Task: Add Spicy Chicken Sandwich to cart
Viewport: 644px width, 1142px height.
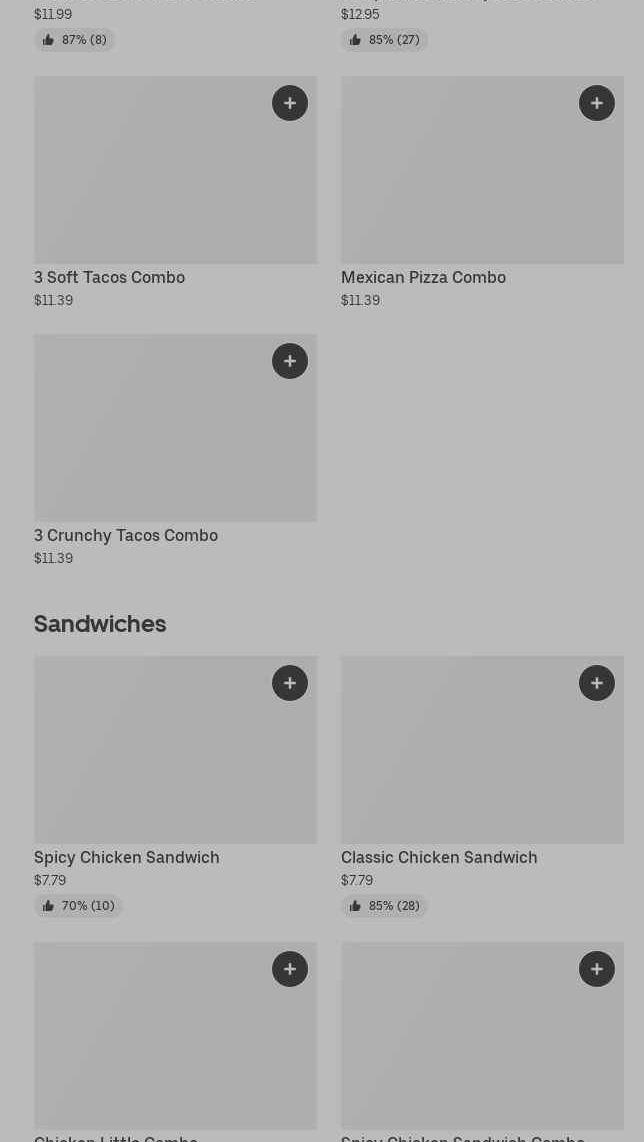Action: pos(290,683)
